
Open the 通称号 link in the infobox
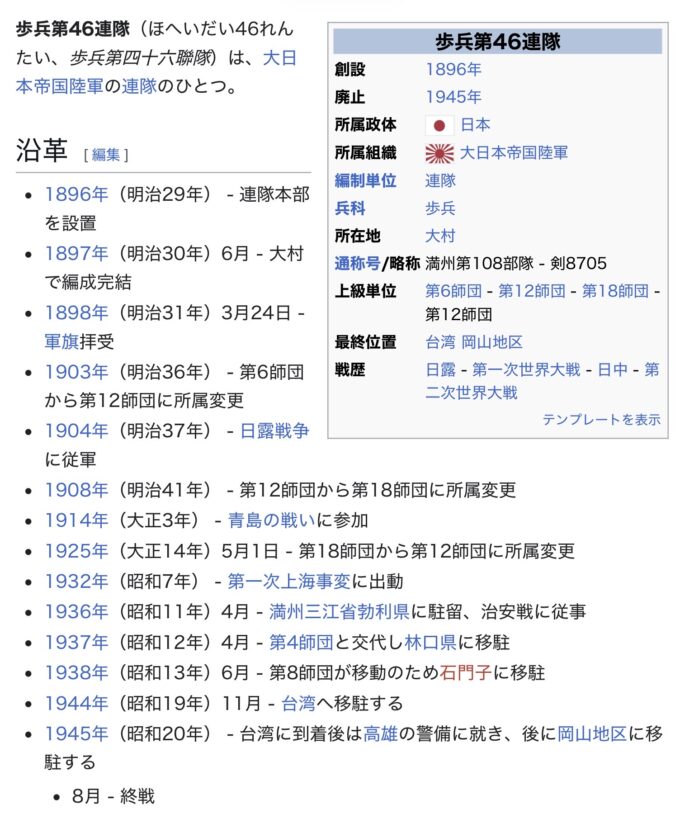tap(357, 263)
